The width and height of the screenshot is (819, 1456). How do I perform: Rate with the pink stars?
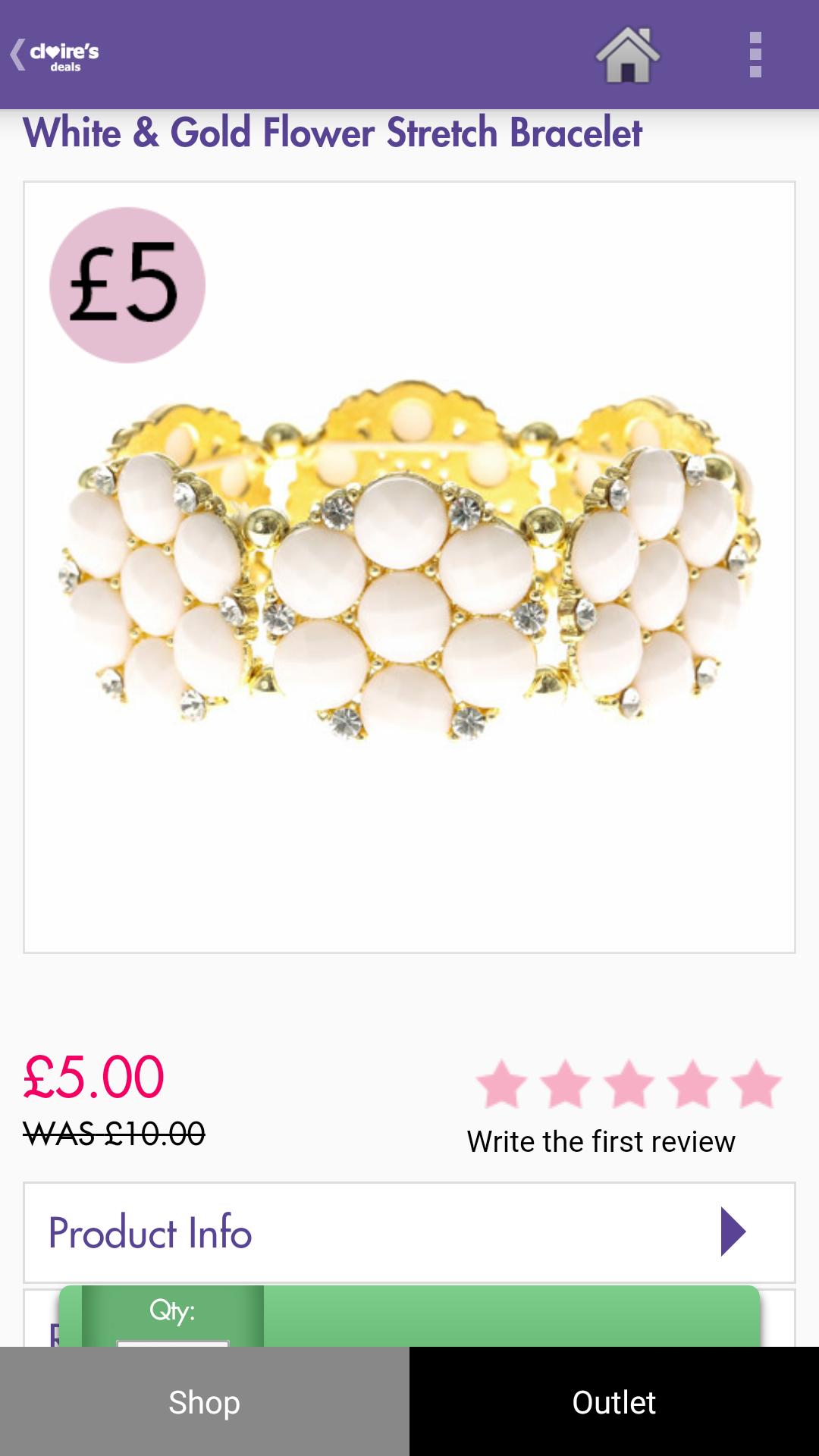[628, 1084]
